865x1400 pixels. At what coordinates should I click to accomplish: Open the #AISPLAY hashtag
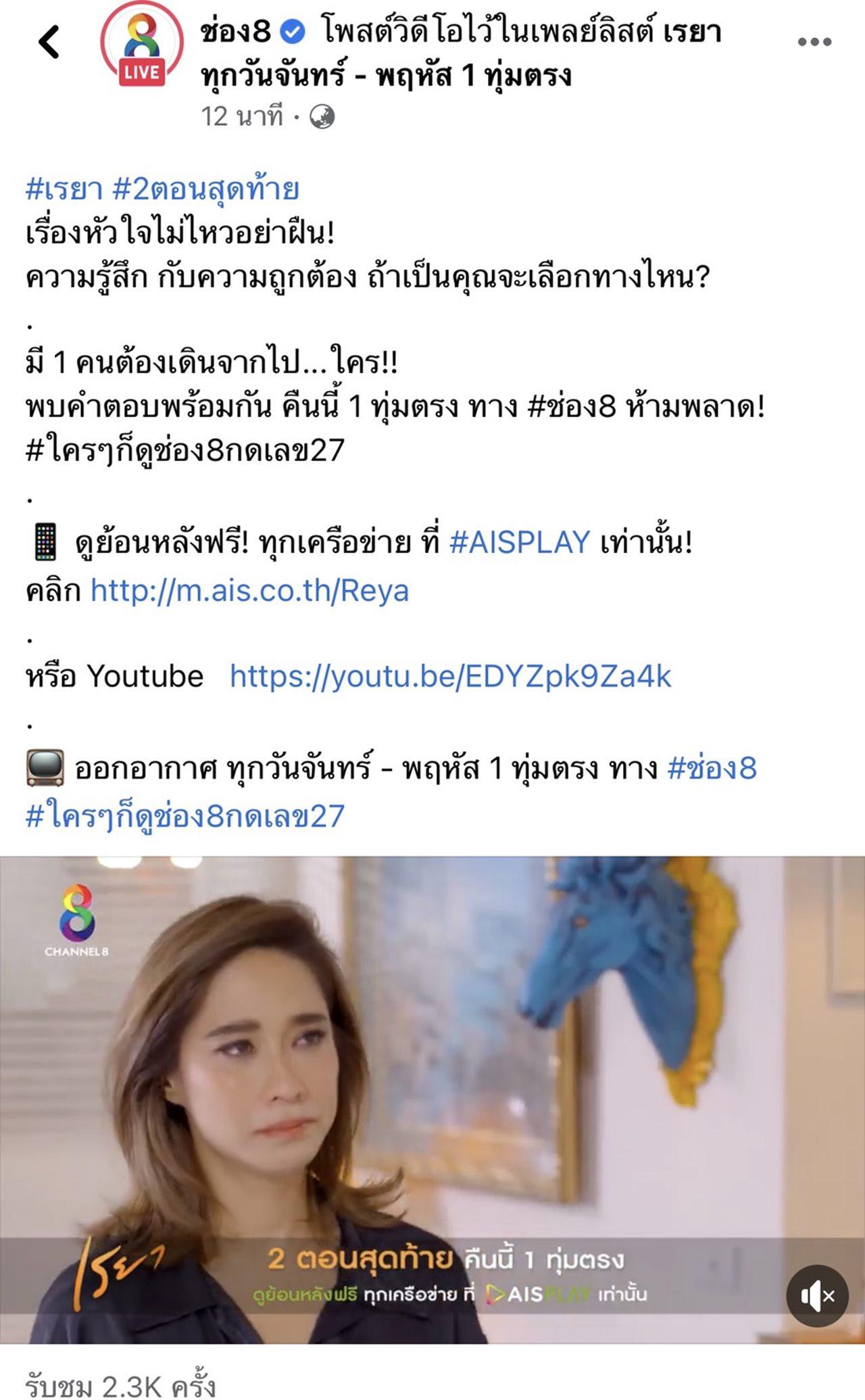(x=520, y=542)
